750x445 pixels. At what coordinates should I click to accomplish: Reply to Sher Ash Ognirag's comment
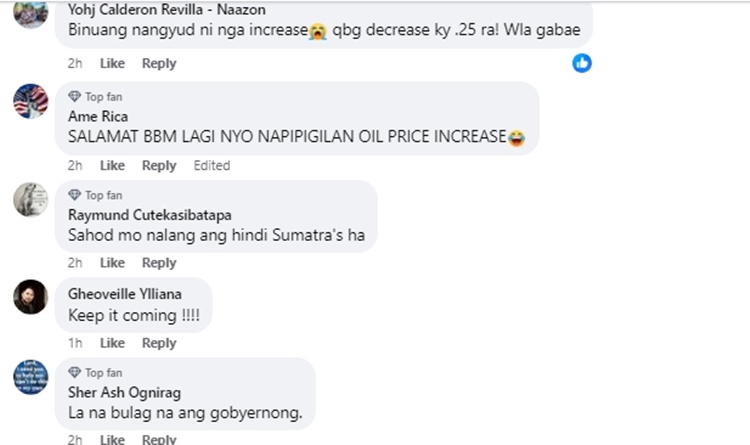click(x=158, y=439)
